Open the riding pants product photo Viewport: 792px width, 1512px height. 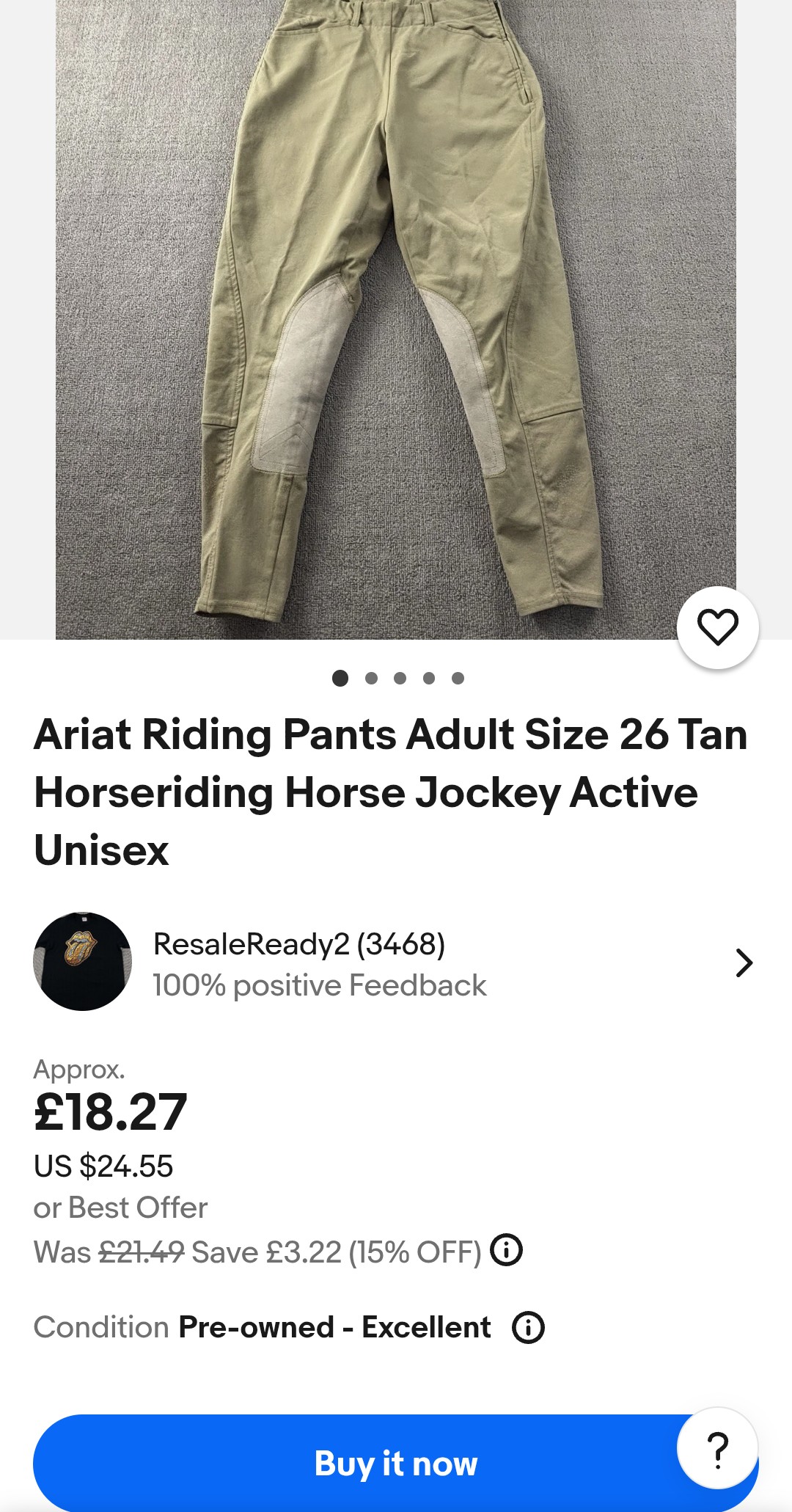pos(396,315)
